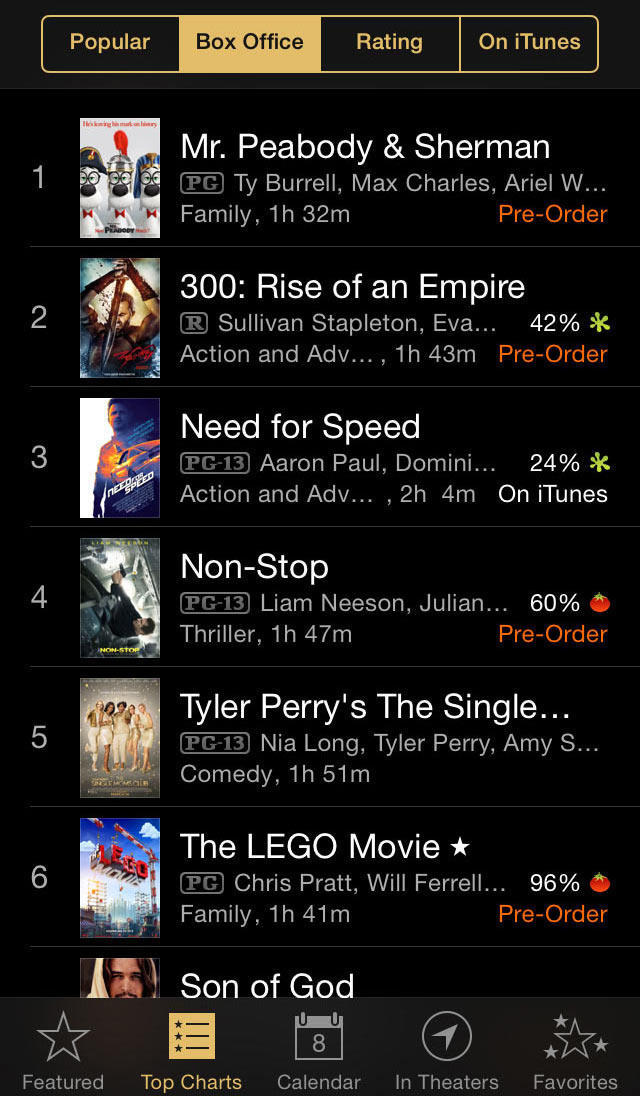The width and height of the screenshot is (640, 1096).
Task: Show the Favorites tab
Action: pos(575,1050)
